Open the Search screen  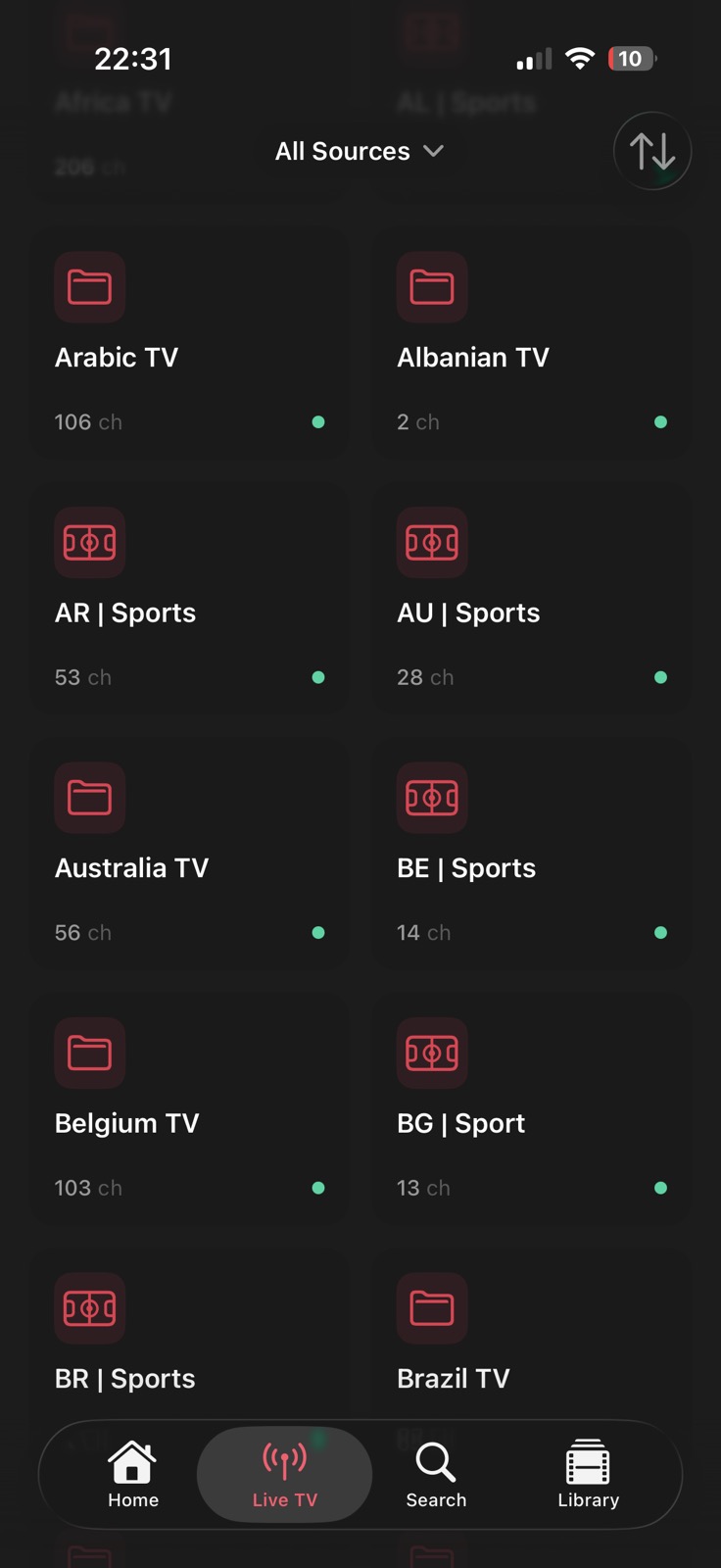click(435, 1474)
